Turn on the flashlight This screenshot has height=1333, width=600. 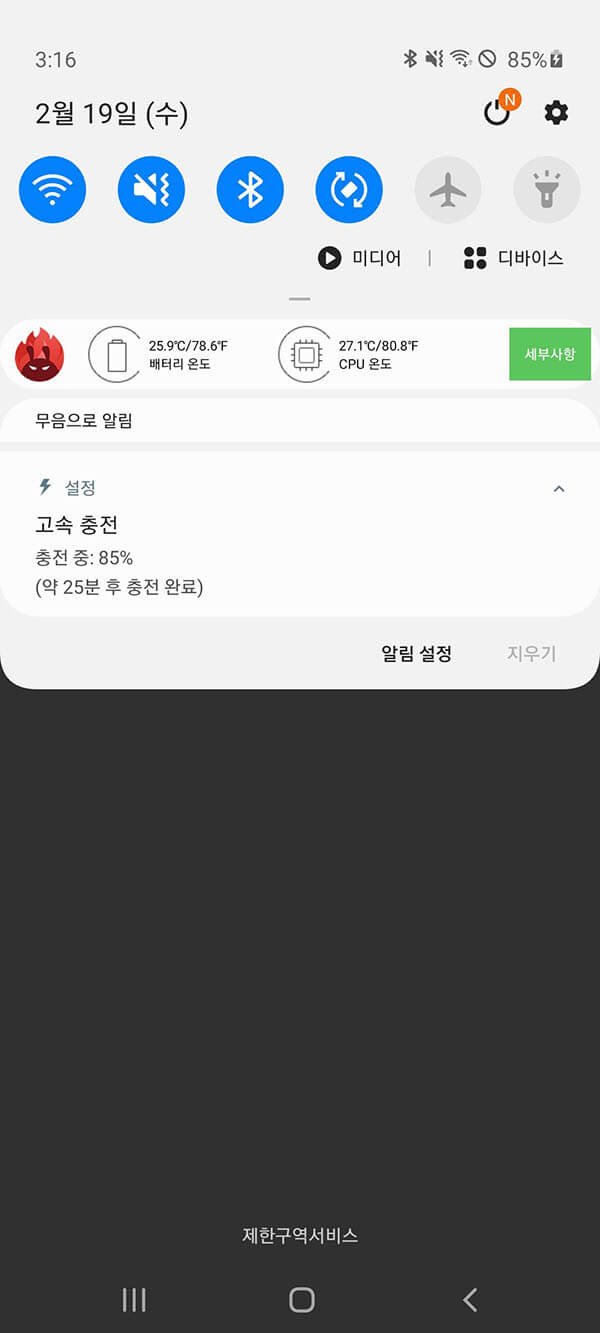[x=547, y=189]
